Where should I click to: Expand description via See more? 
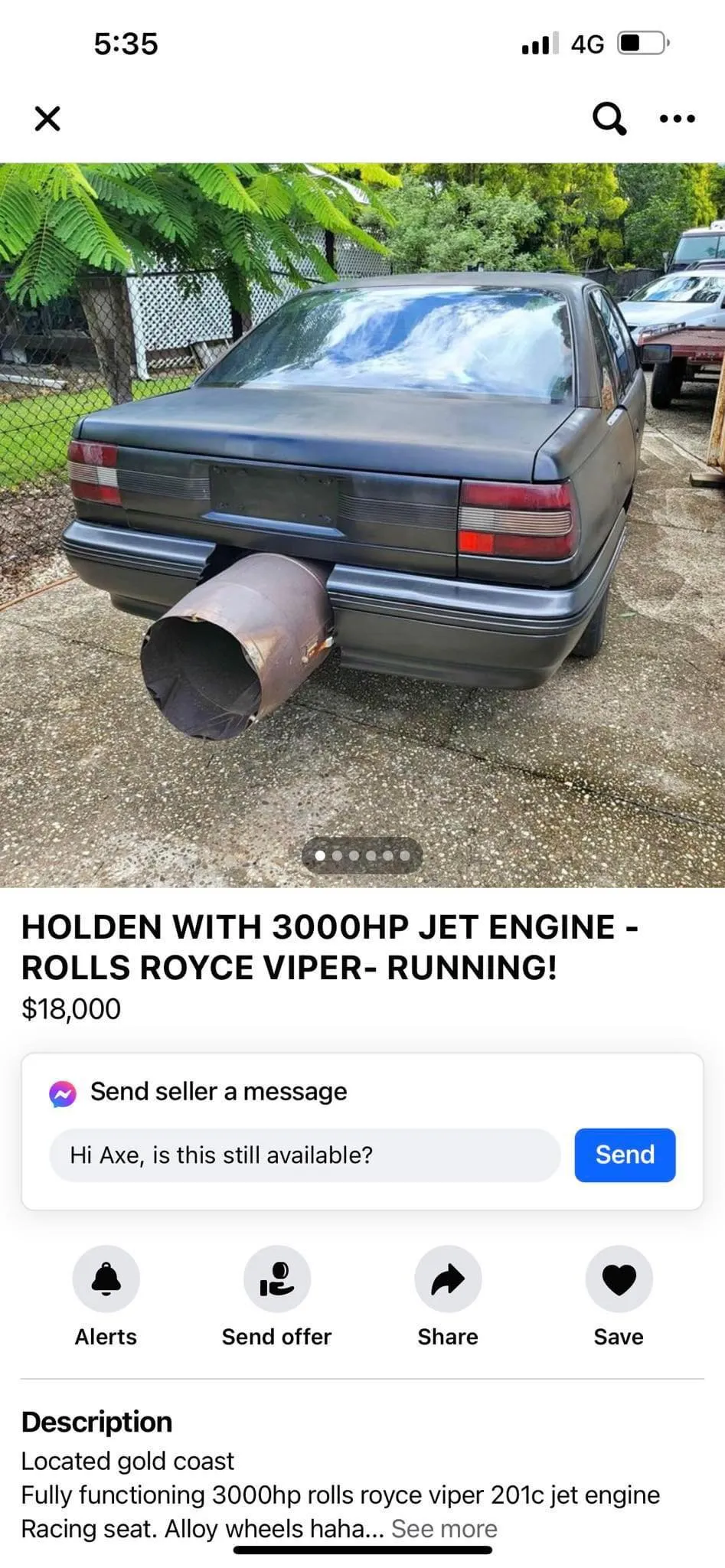click(x=444, y=1529)
